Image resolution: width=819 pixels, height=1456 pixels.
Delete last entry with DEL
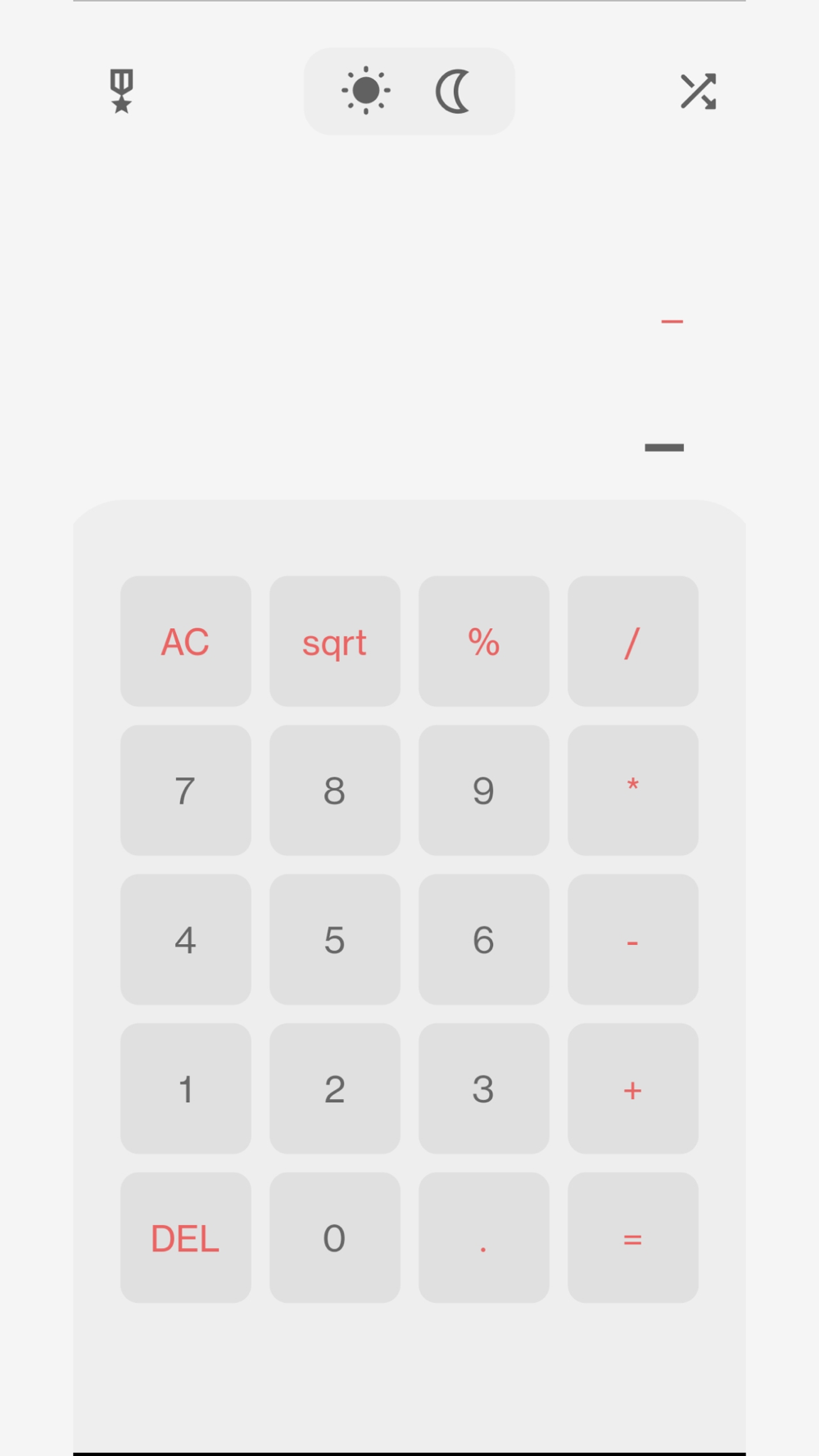tap(186, 1237)
